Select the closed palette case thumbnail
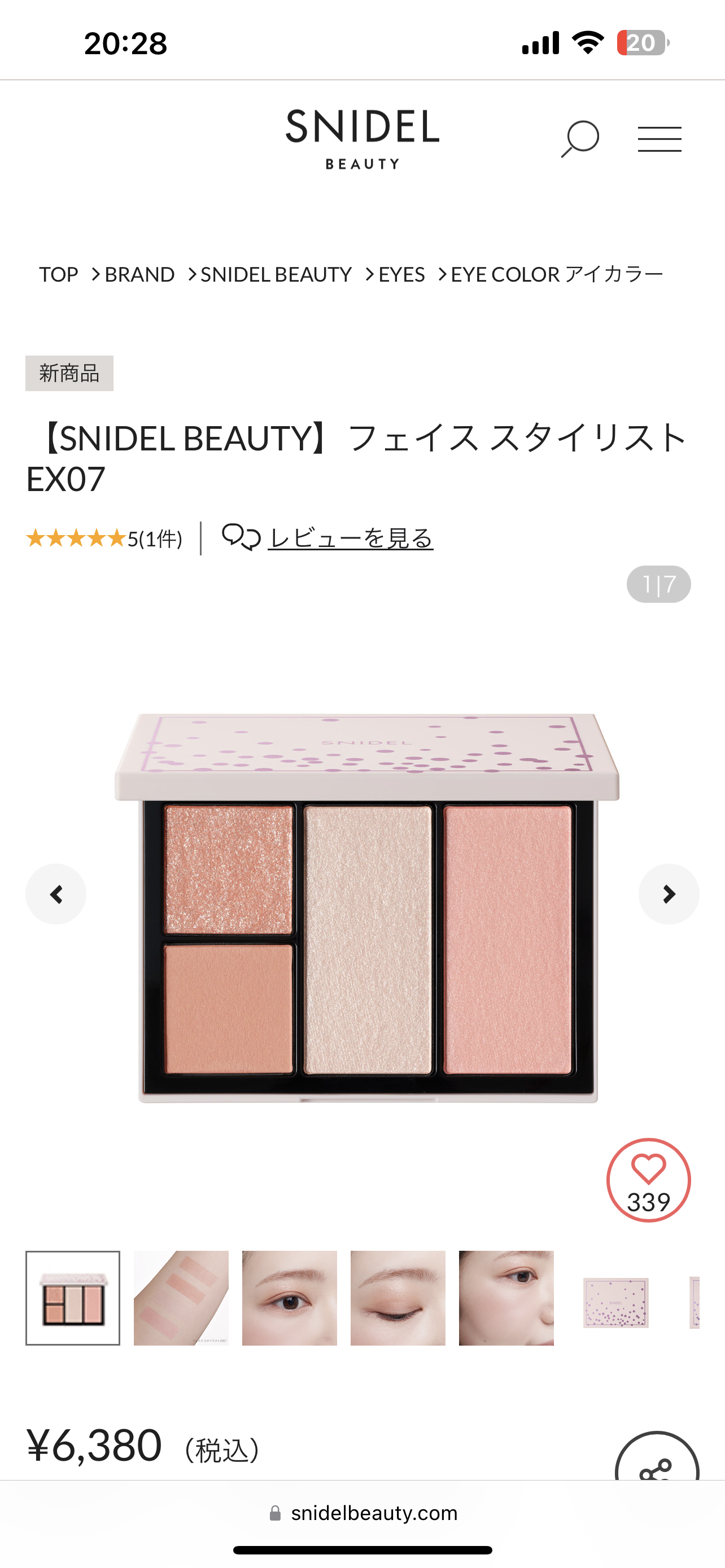Screen dimensions: 725x1568 pyautogui.click(x=615, y=1302)
